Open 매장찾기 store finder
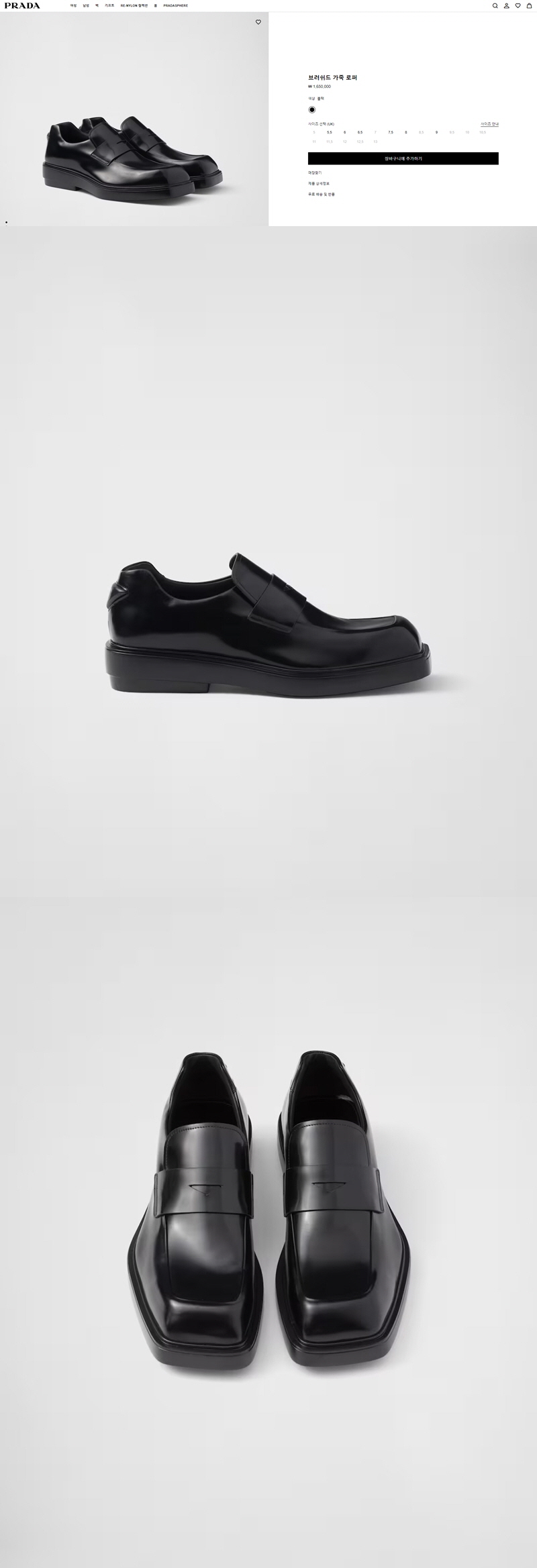 tap(315, 173)
